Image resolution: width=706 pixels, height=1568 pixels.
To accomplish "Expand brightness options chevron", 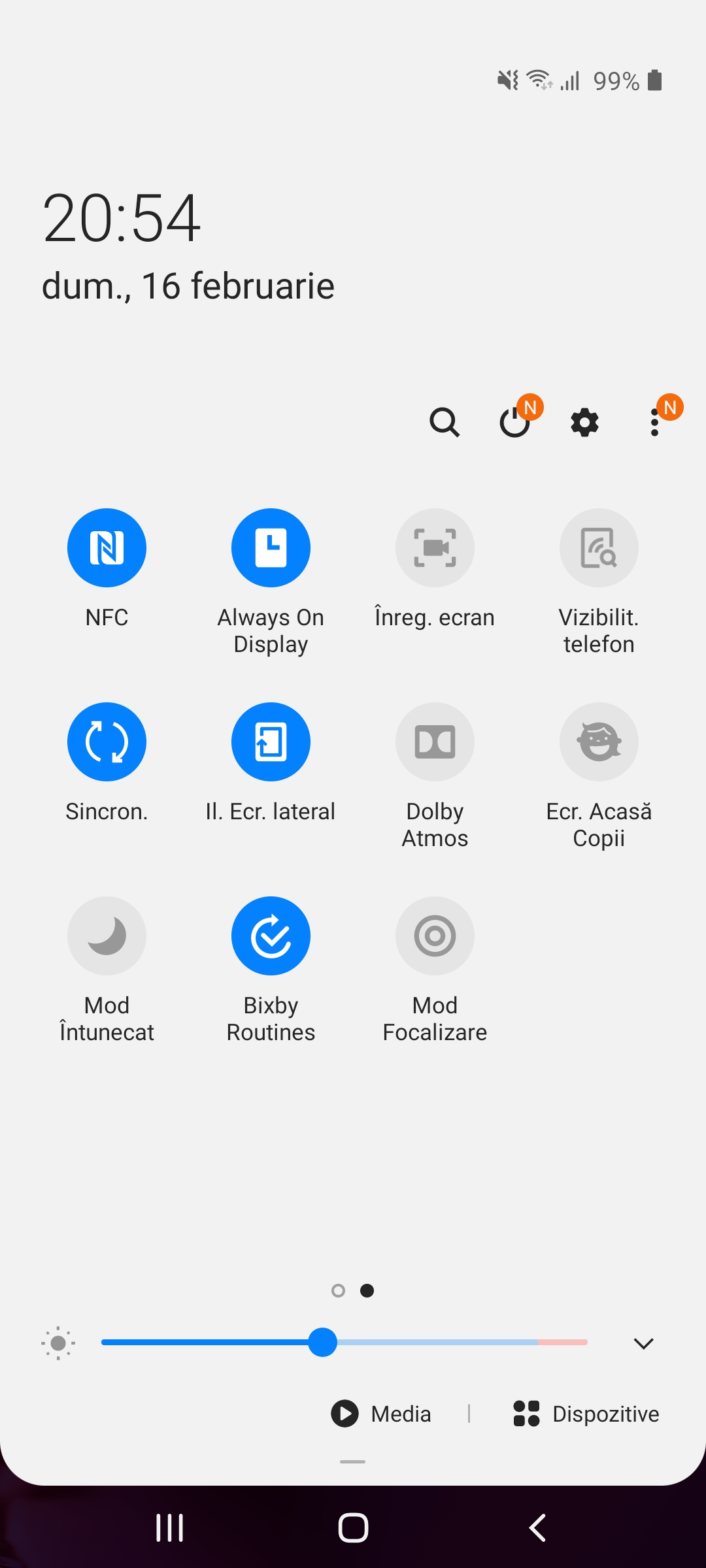I will (x=644, y=1343).
